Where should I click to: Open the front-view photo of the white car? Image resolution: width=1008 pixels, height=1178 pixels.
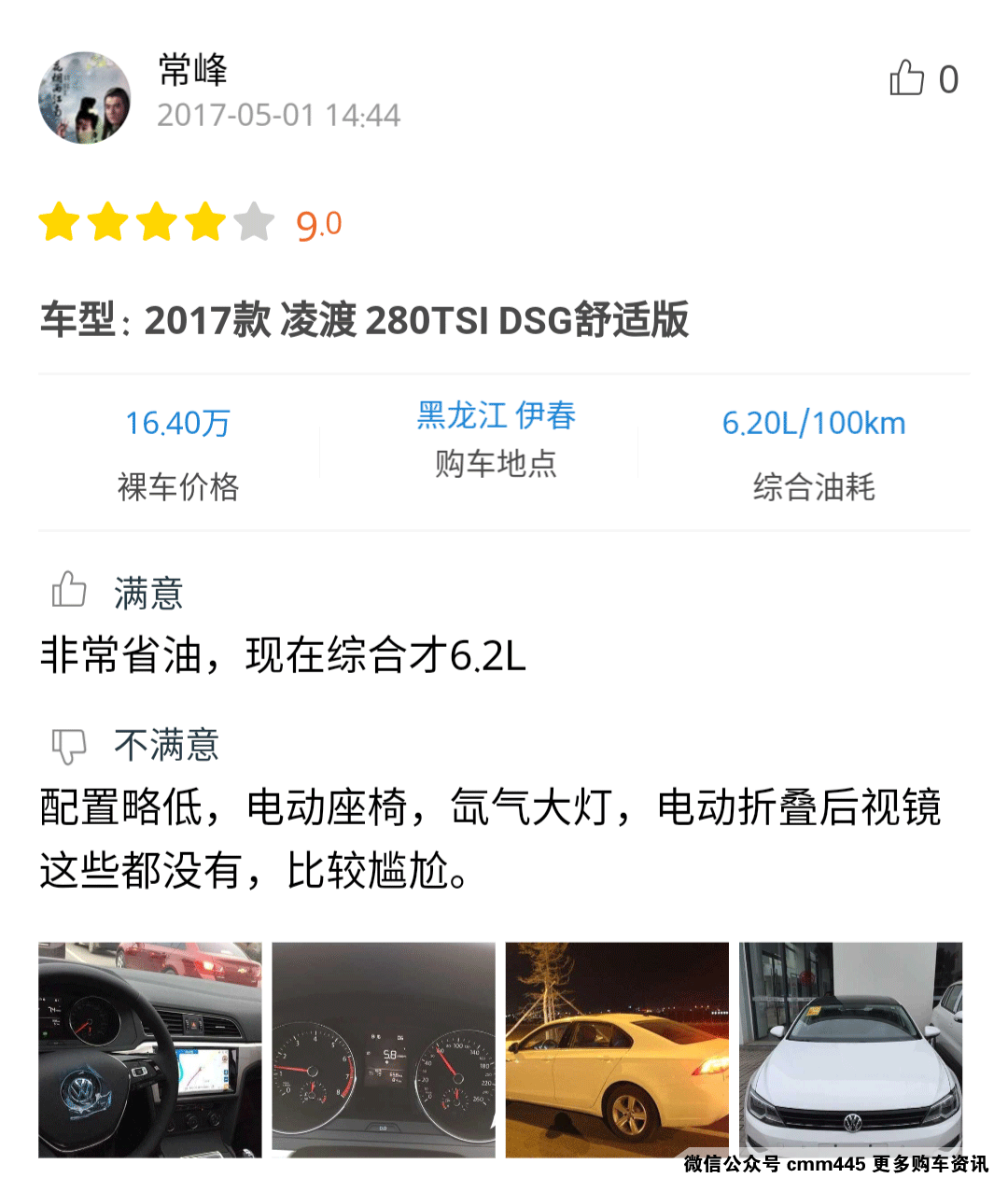tap(850, 1049)
